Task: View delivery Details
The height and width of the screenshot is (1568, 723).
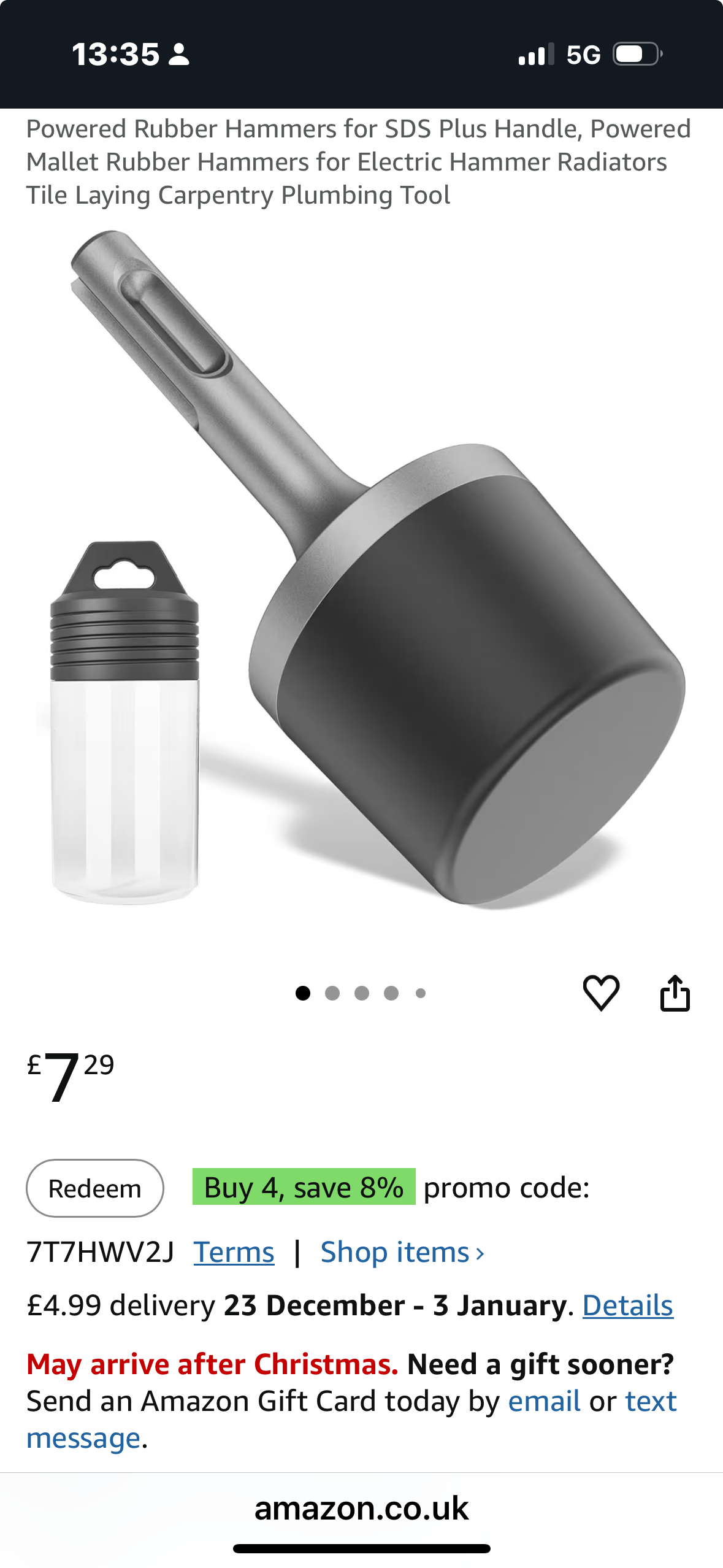Action: (627, 1305)
